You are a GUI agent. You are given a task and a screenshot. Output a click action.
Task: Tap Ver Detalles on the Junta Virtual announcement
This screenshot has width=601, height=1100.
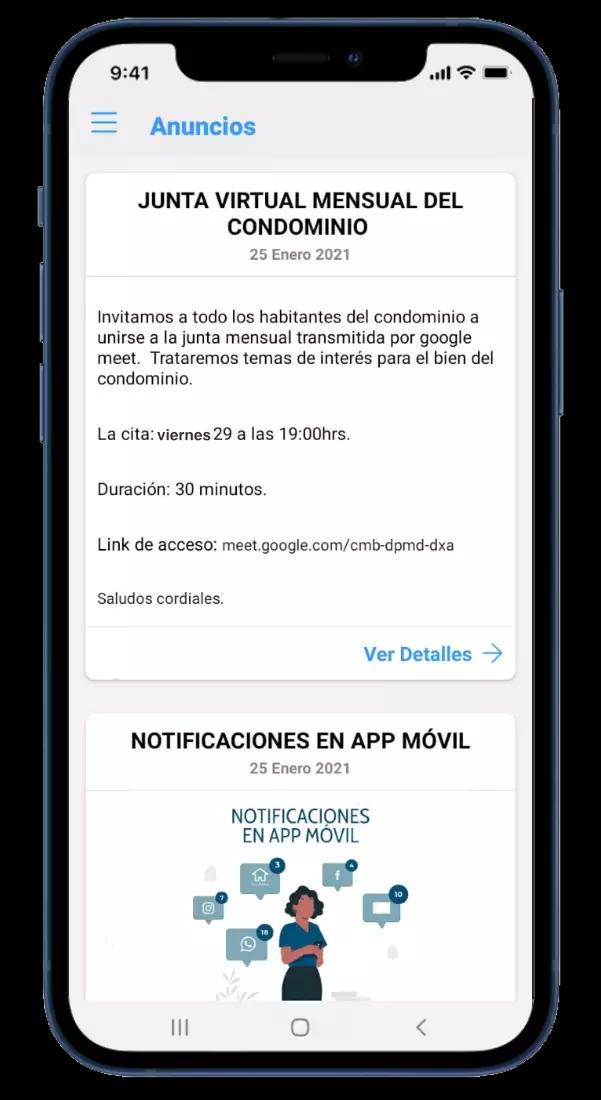pos(432,654)
